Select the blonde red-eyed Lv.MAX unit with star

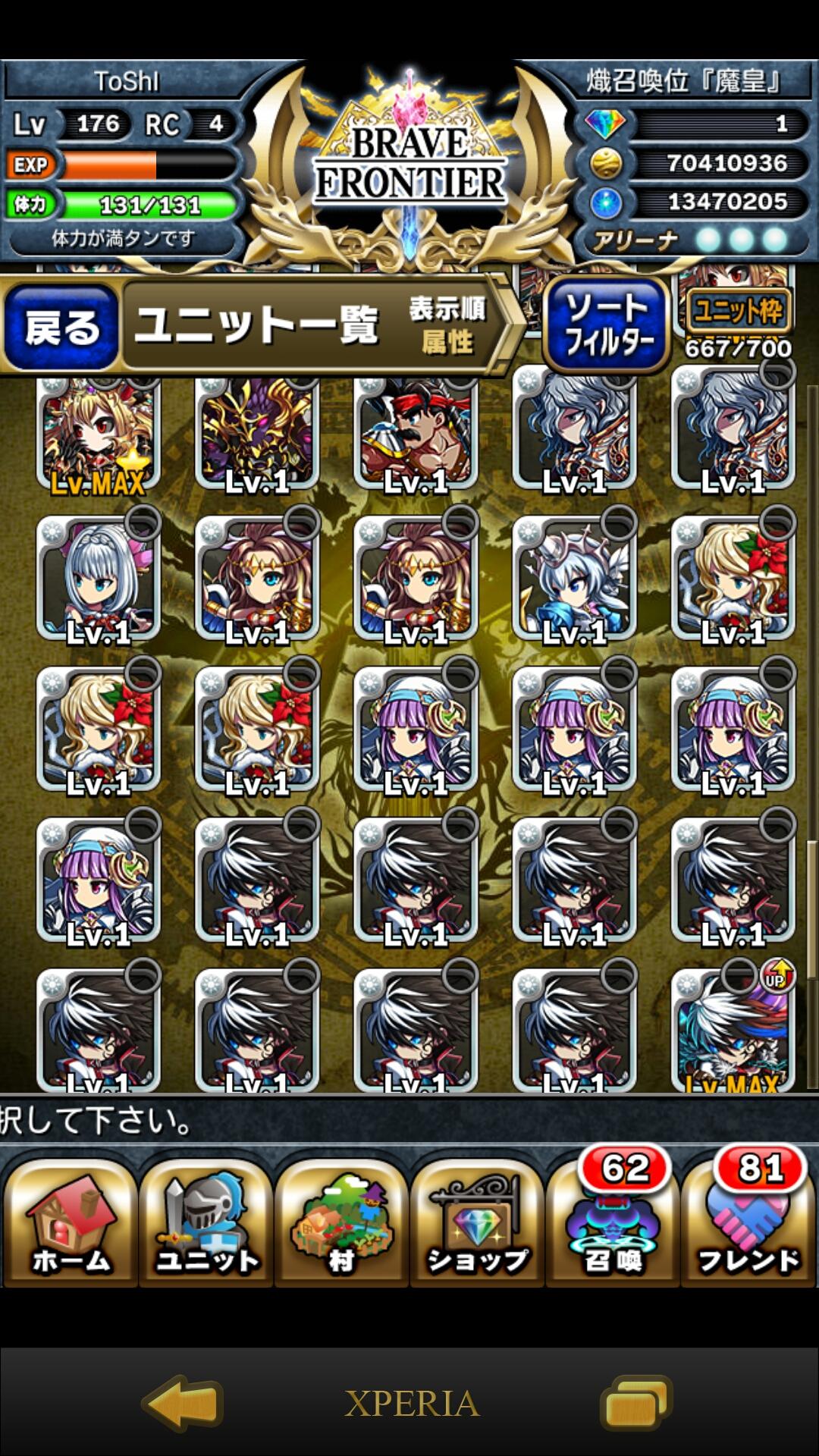99,434
